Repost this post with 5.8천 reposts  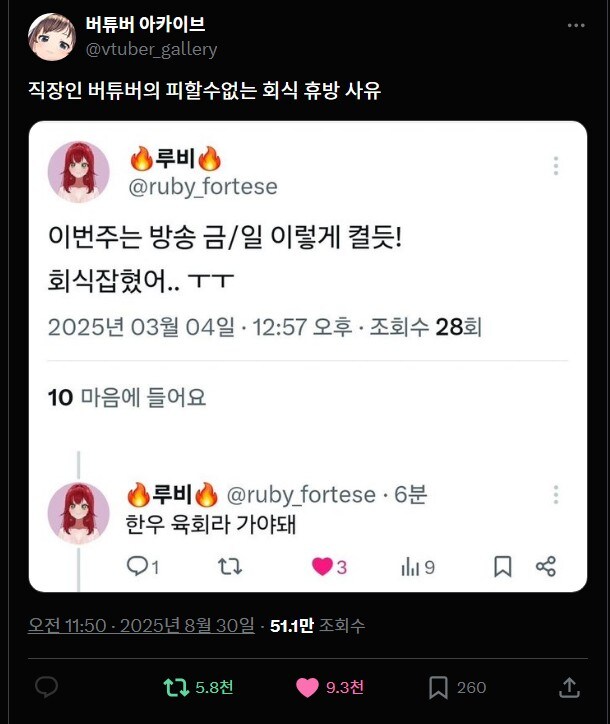point(177,687)
